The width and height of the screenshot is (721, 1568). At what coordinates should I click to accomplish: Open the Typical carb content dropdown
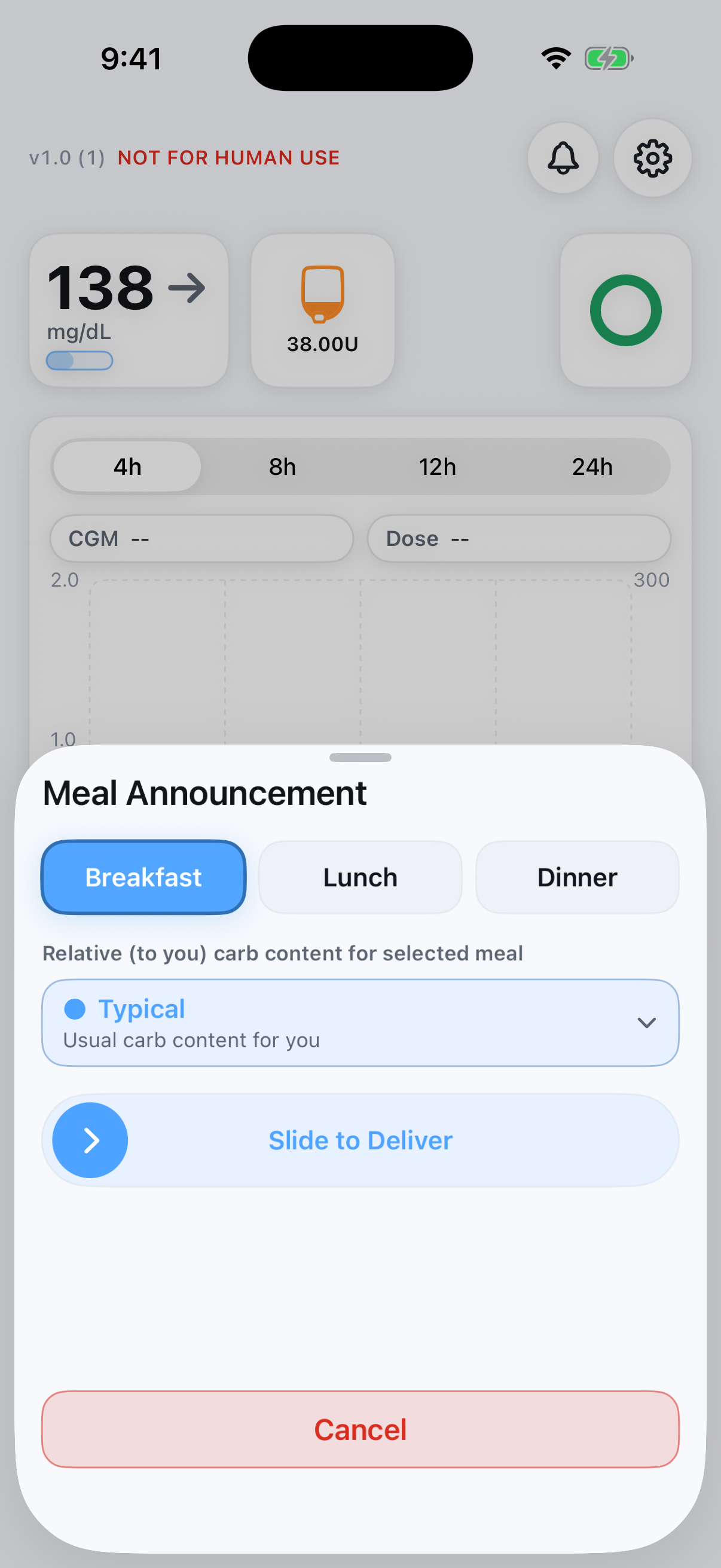(360, 1023)
